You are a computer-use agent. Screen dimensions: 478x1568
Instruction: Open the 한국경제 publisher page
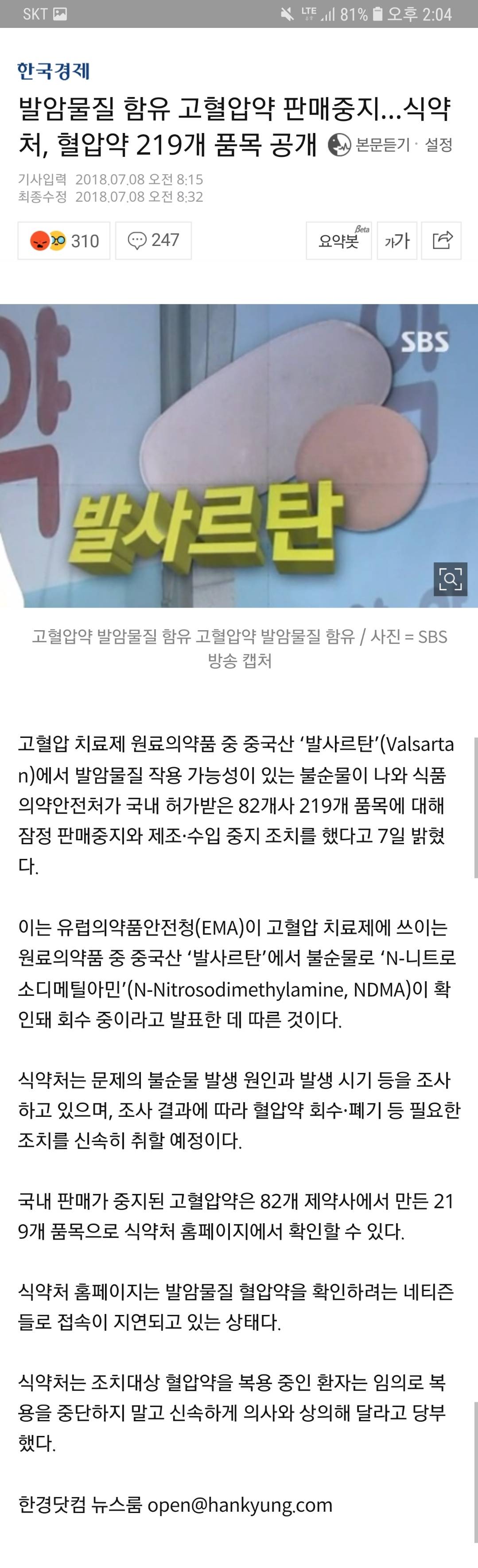coord(54,71)
